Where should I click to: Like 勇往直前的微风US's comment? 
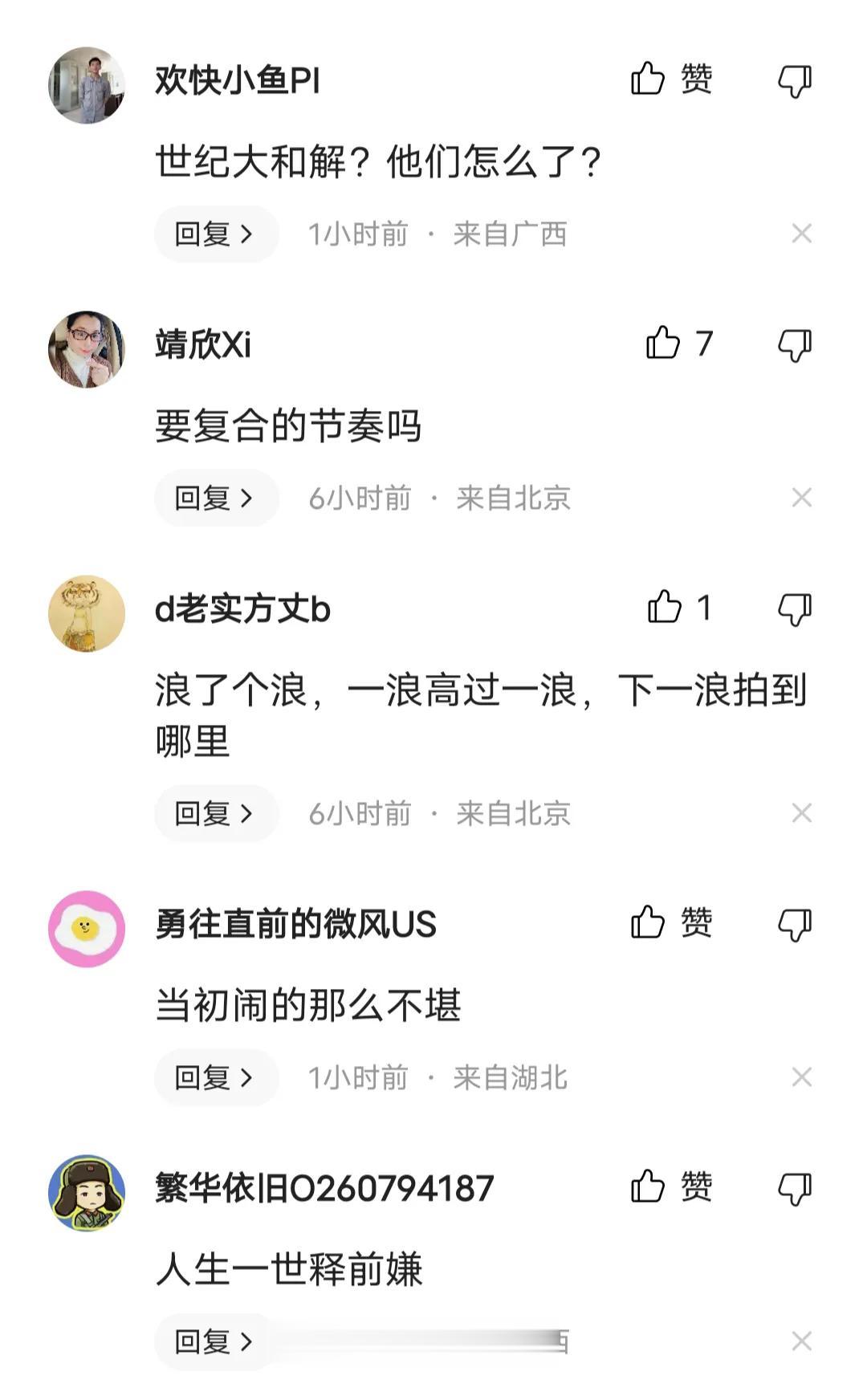[649, 922]
